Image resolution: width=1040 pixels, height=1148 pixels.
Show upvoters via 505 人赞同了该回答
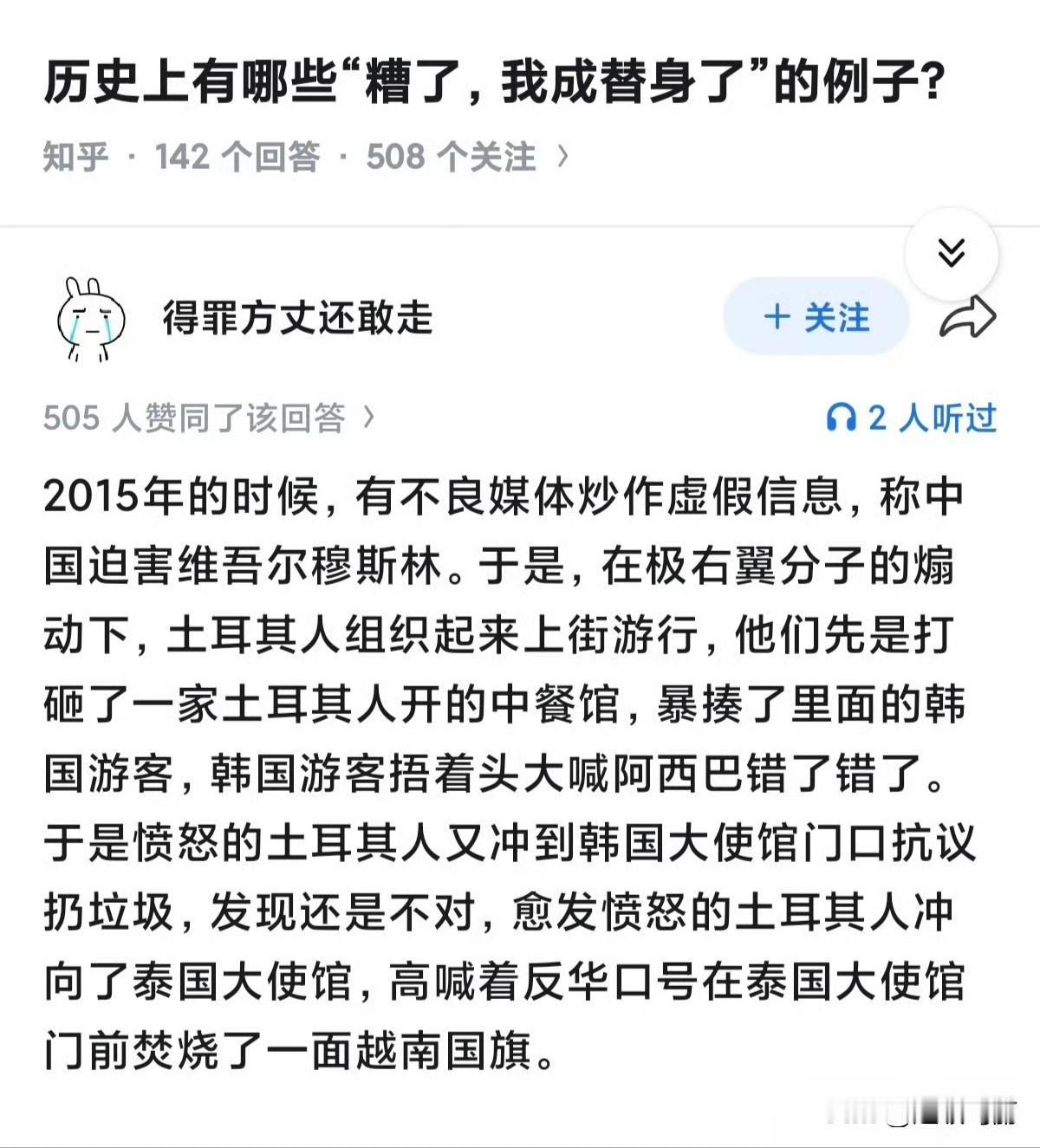coord(195,417)
